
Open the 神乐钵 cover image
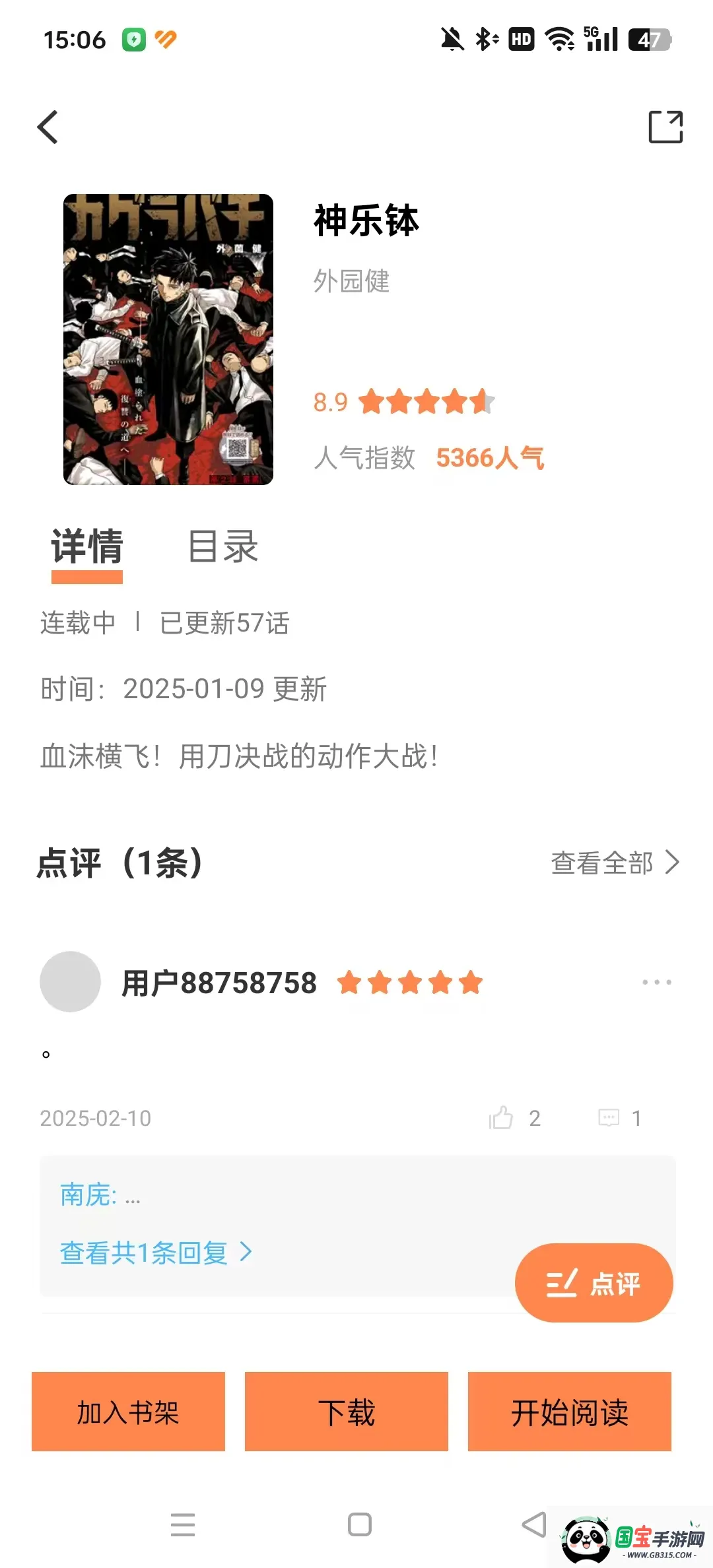pos(168,339)
